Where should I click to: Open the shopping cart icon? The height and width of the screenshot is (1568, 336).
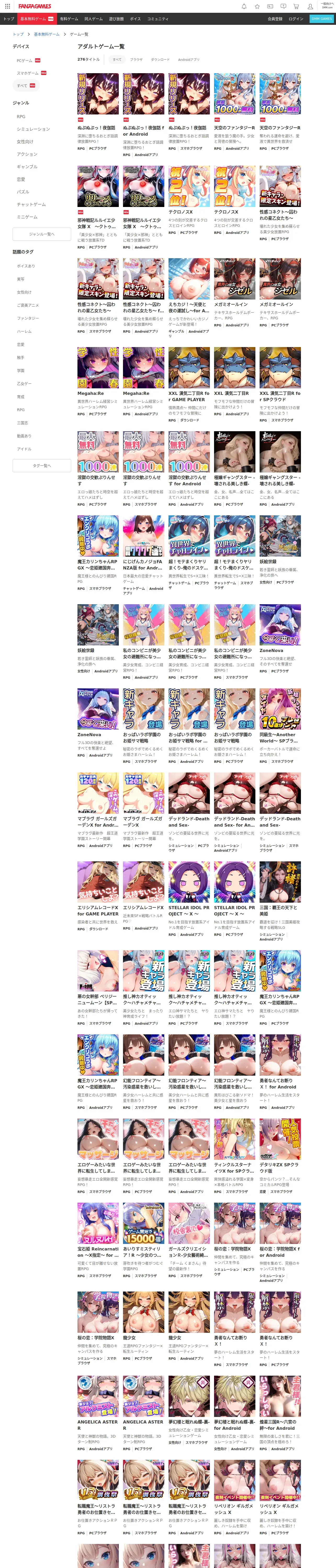click(296, 6)
